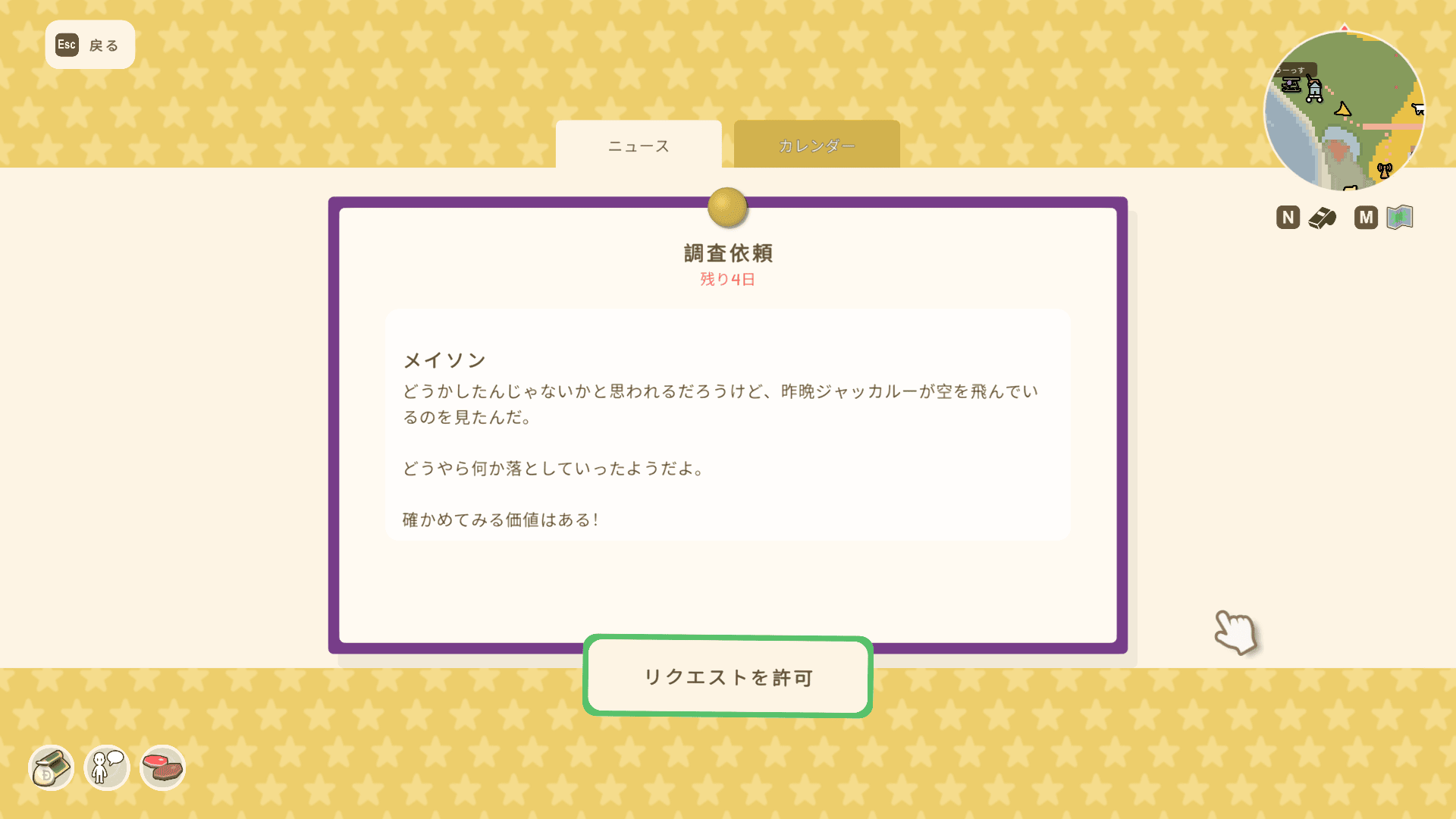The height and width of the screenshot is (819, 1456).
Task: Open the meat food icon
Action: (x=162, y=767)
